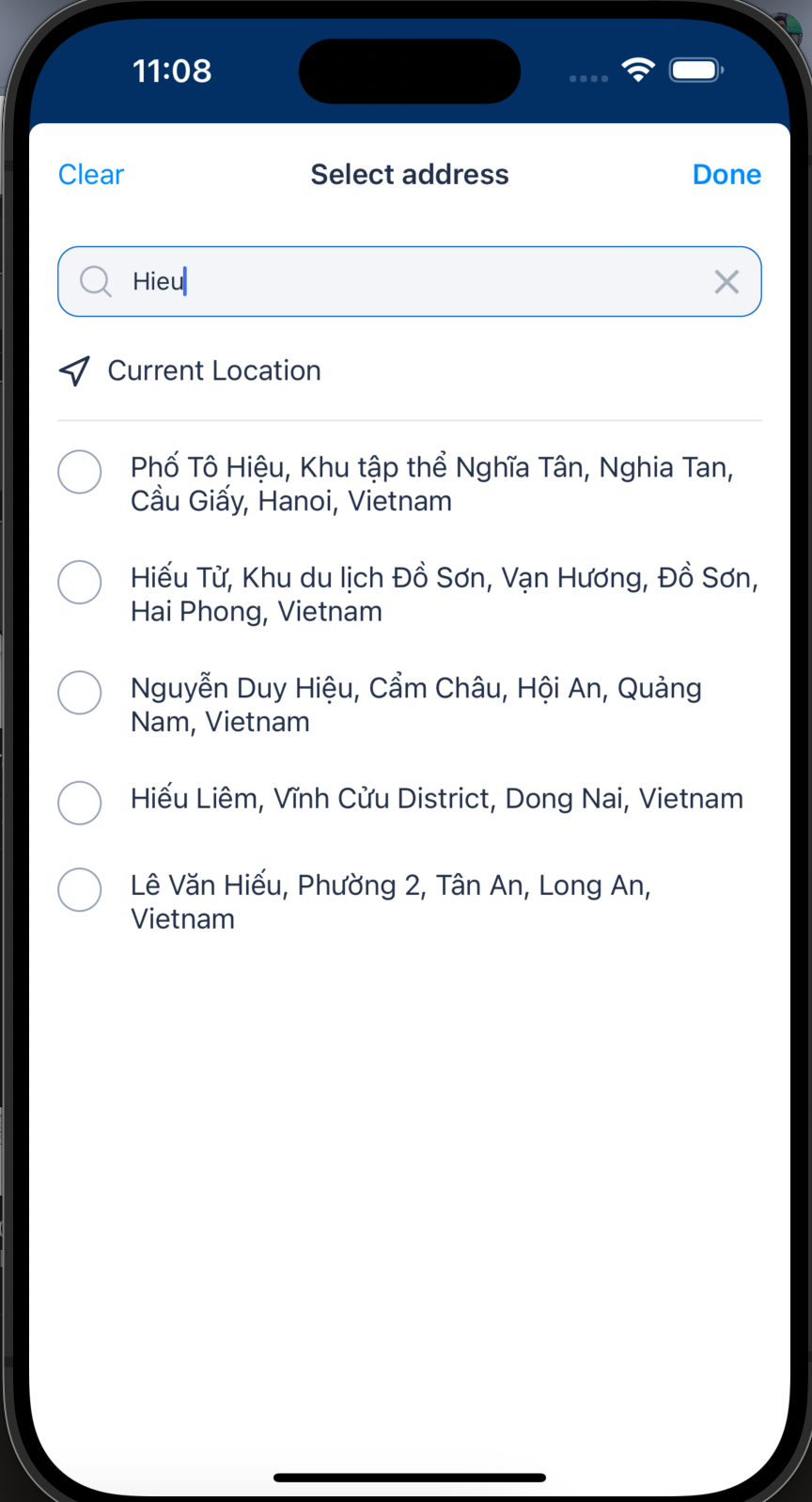Tap the Select address title
Viewport: 812px width, 1502px height.
tap(409, 174)
